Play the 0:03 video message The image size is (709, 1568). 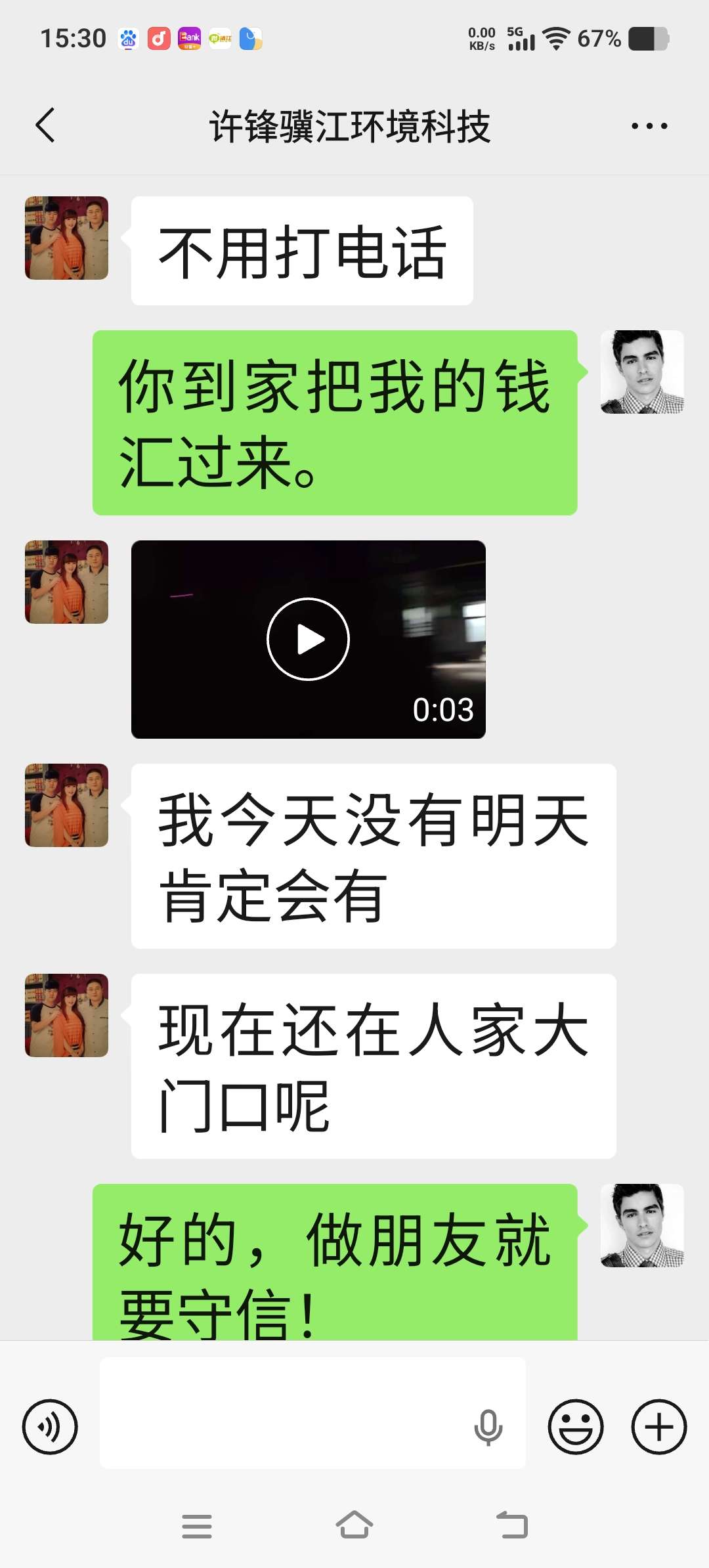pyautogui.click(x=308, y=639)
